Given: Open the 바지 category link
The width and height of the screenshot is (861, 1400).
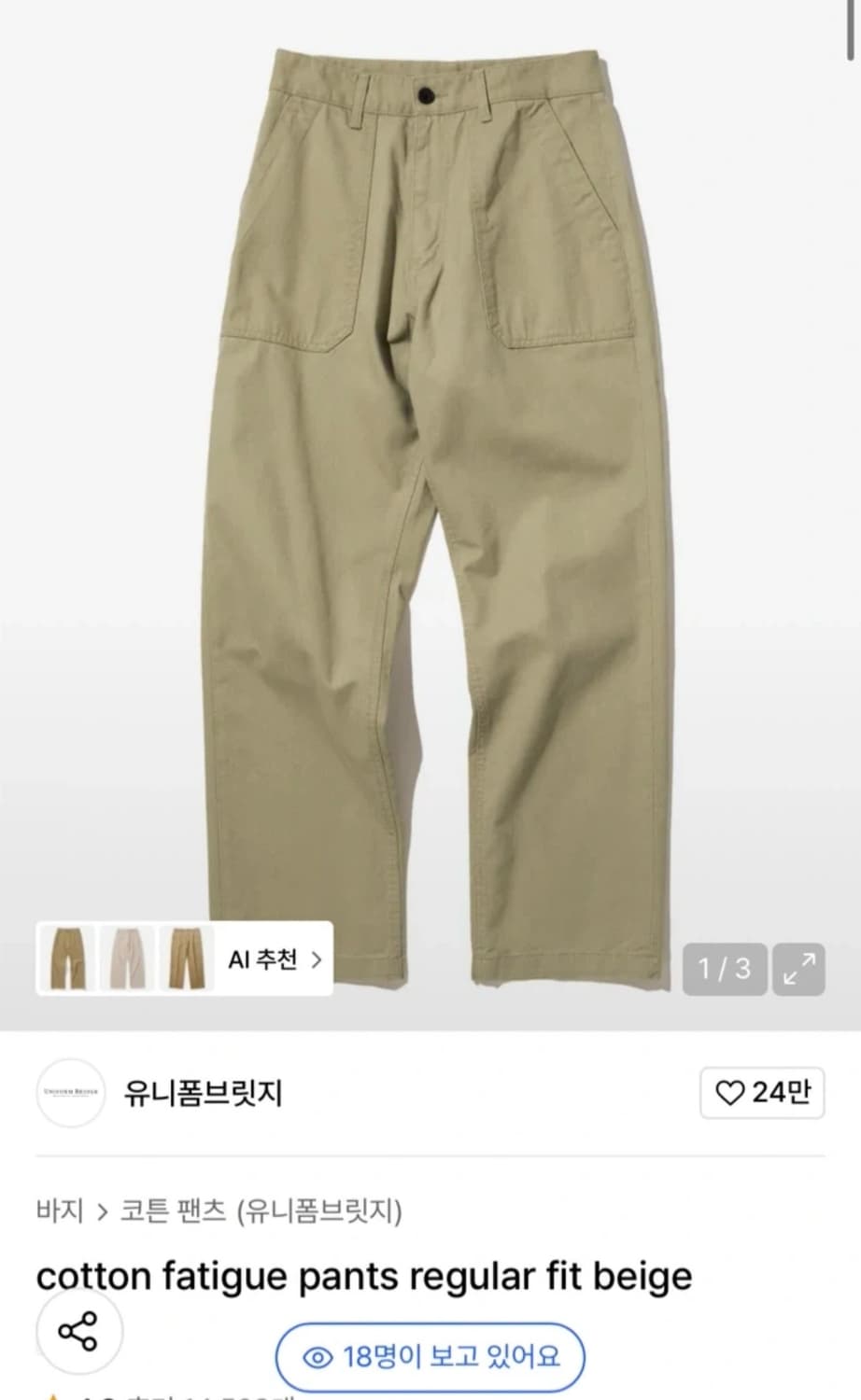Looking at the screenshot, I should [59, 1206].
